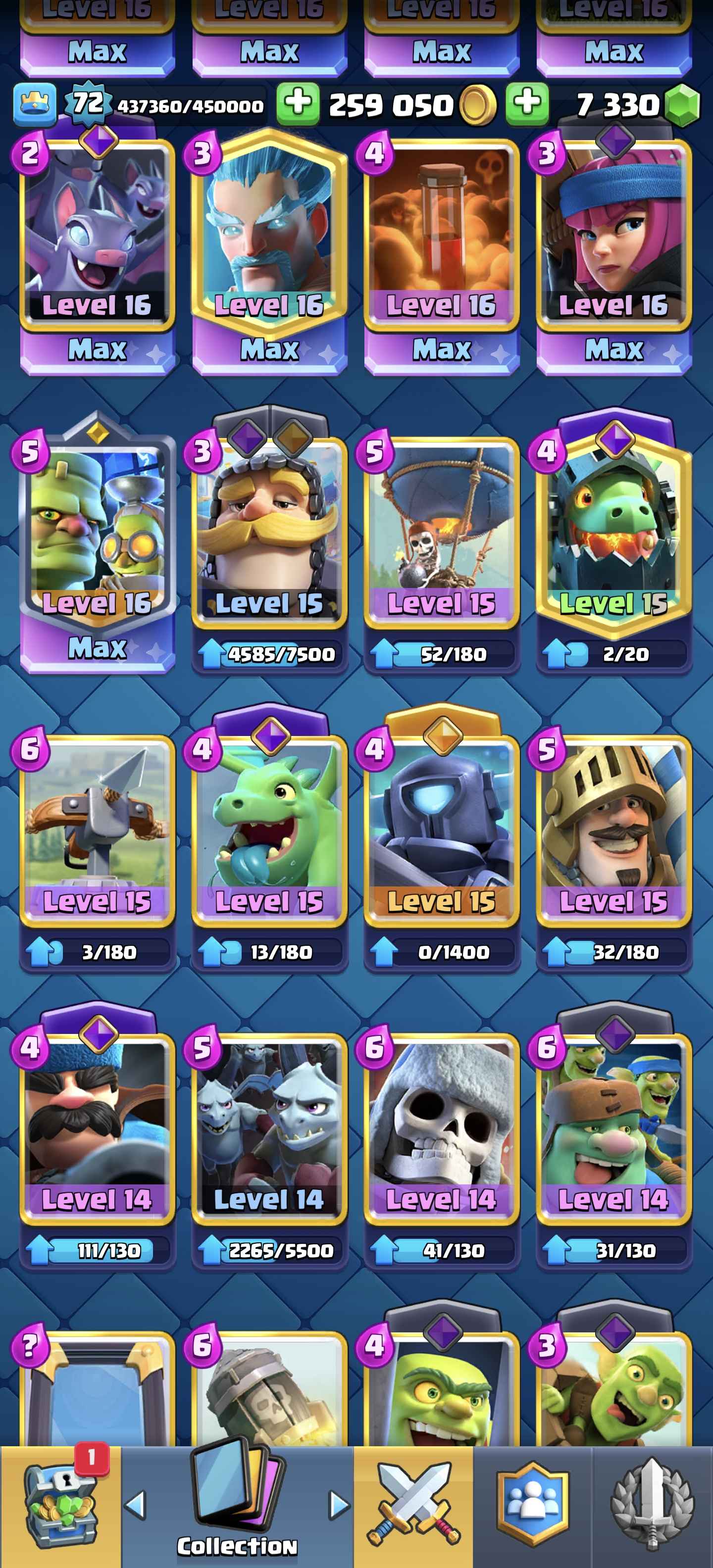Select the Ice Wizard card
This screenshot has width=713, height=1568.
[269, 234]
